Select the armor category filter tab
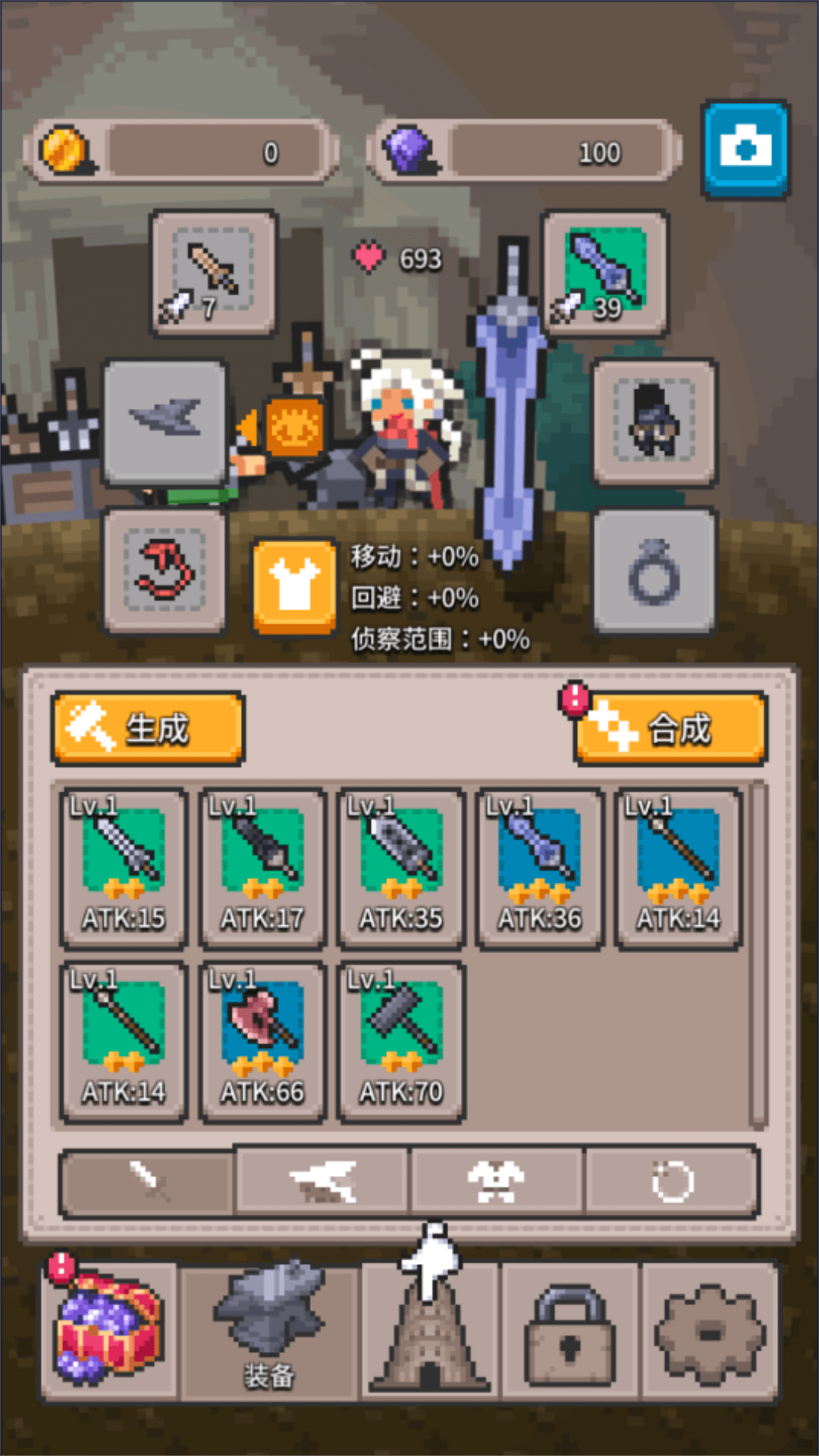Screen dimensions: 819x1456 point(495,1180)
